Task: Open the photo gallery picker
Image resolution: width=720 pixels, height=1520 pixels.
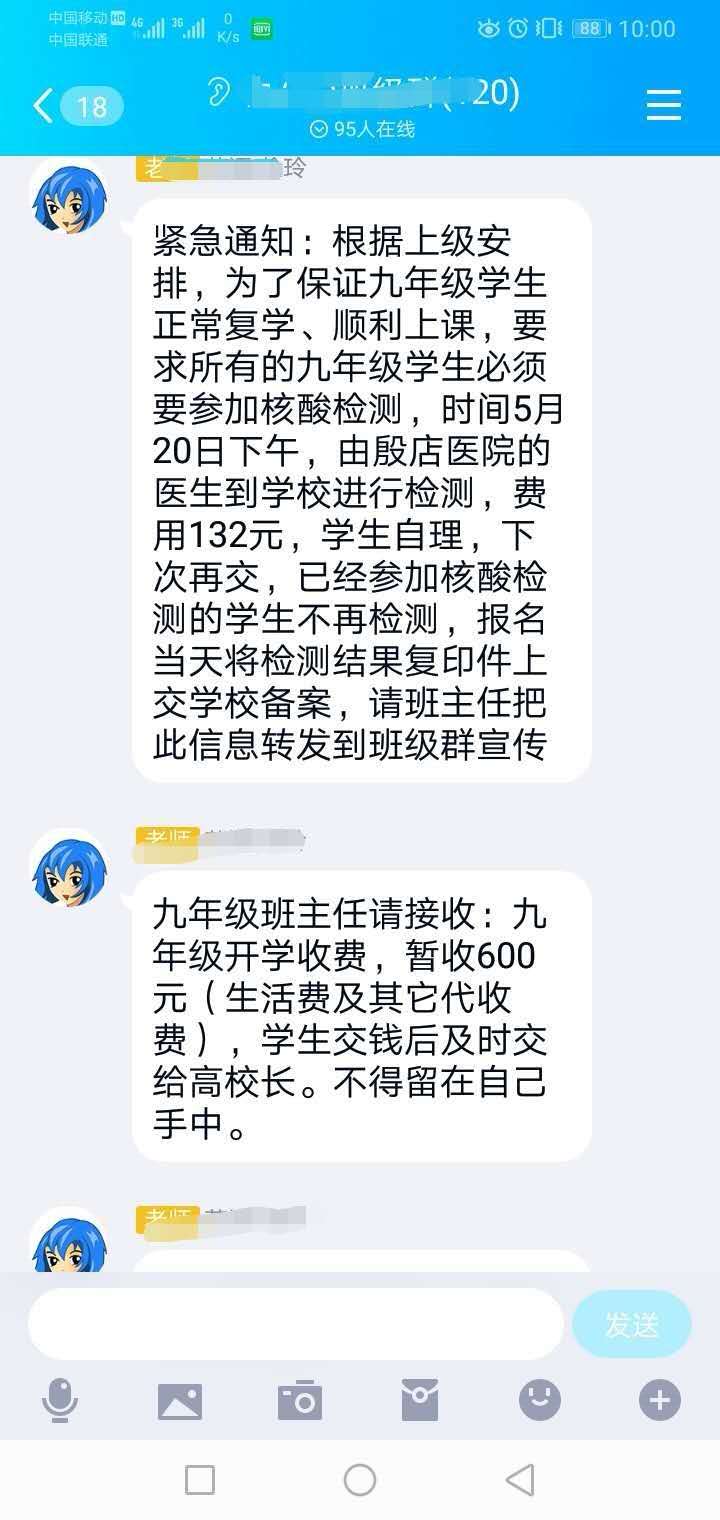Action: [180, 1400]
